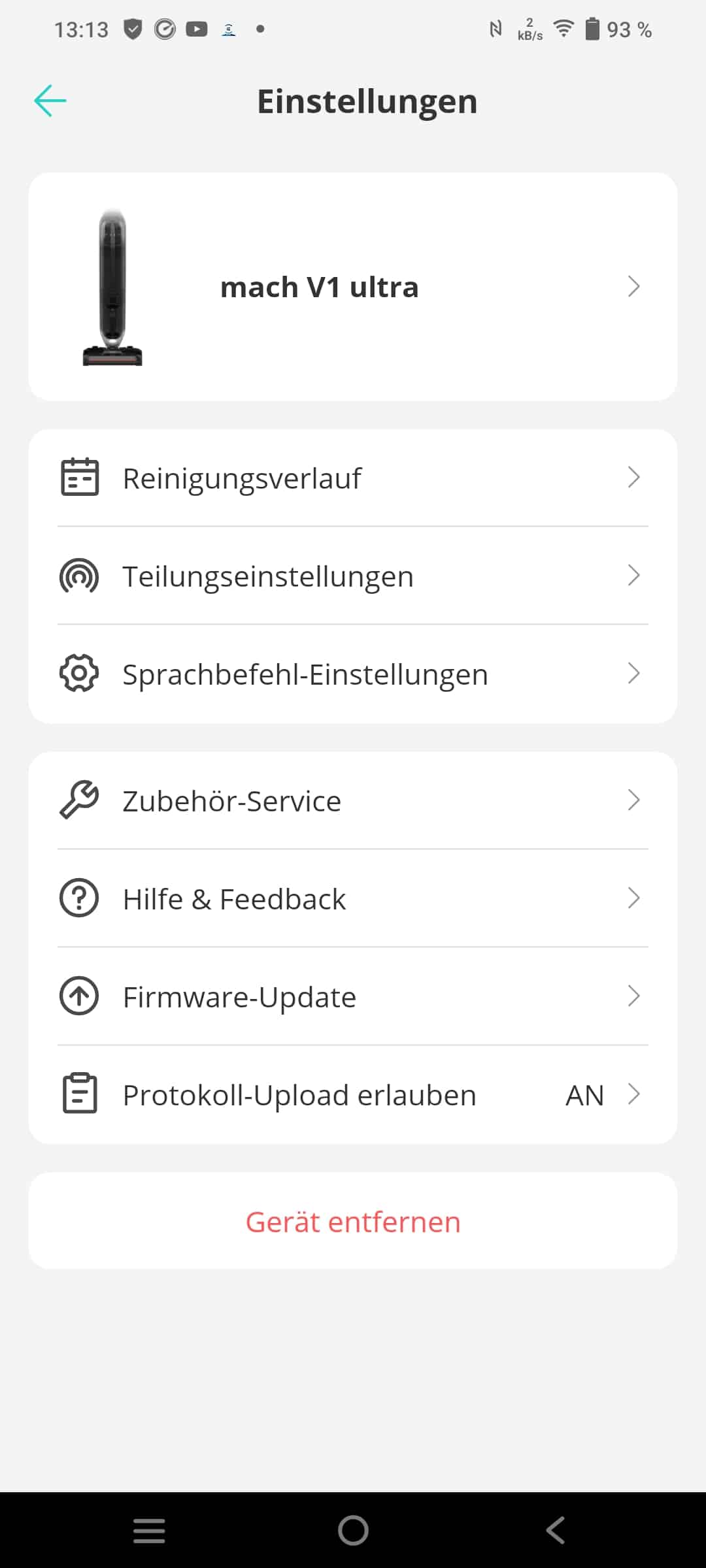Open Protokoll-Upload erlauben setting
The width and height of the screenshot is (706, 1568).
353,1094
